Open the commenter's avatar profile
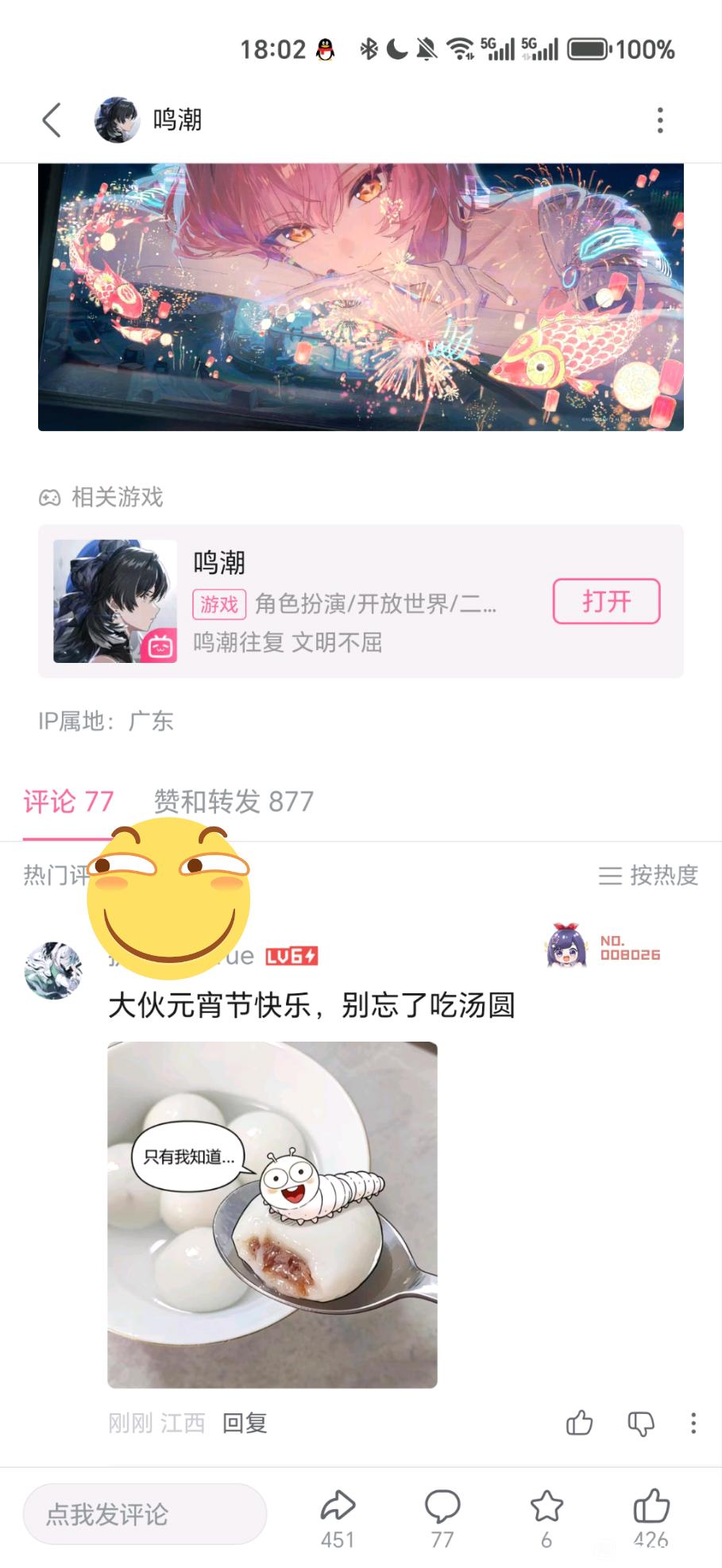This screenshot has height=1568, width=722. point(53,969)
